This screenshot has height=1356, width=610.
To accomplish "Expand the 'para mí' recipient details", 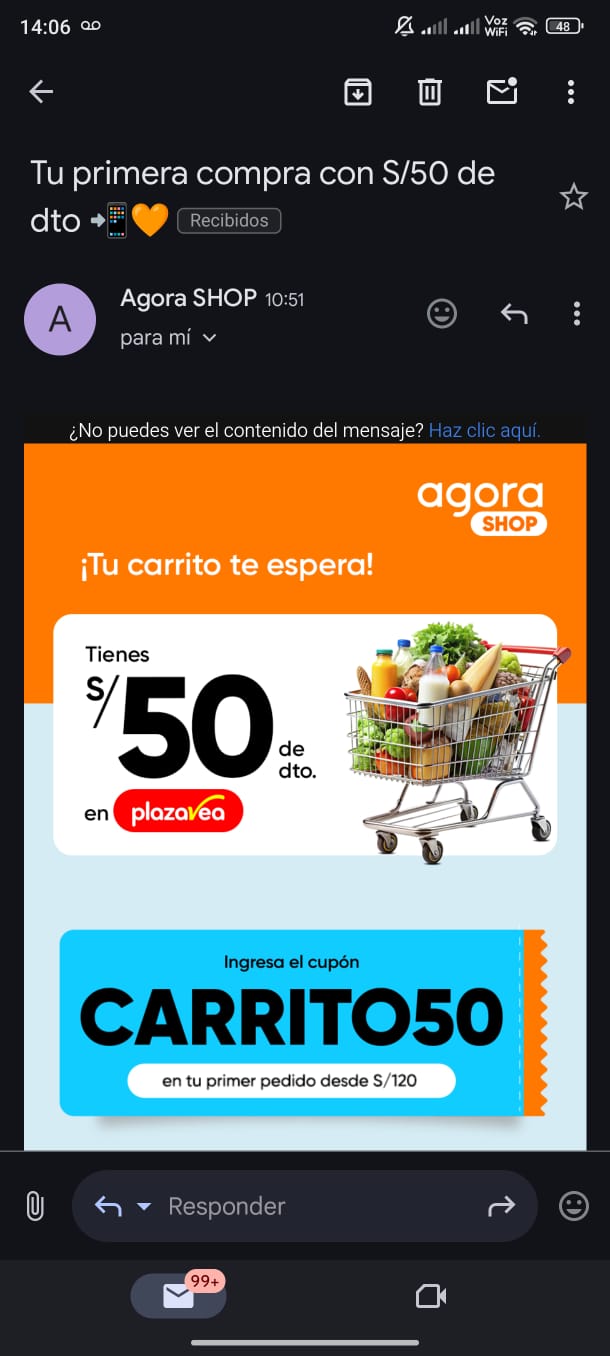I will pyautogui.click(x=209, y=338).
